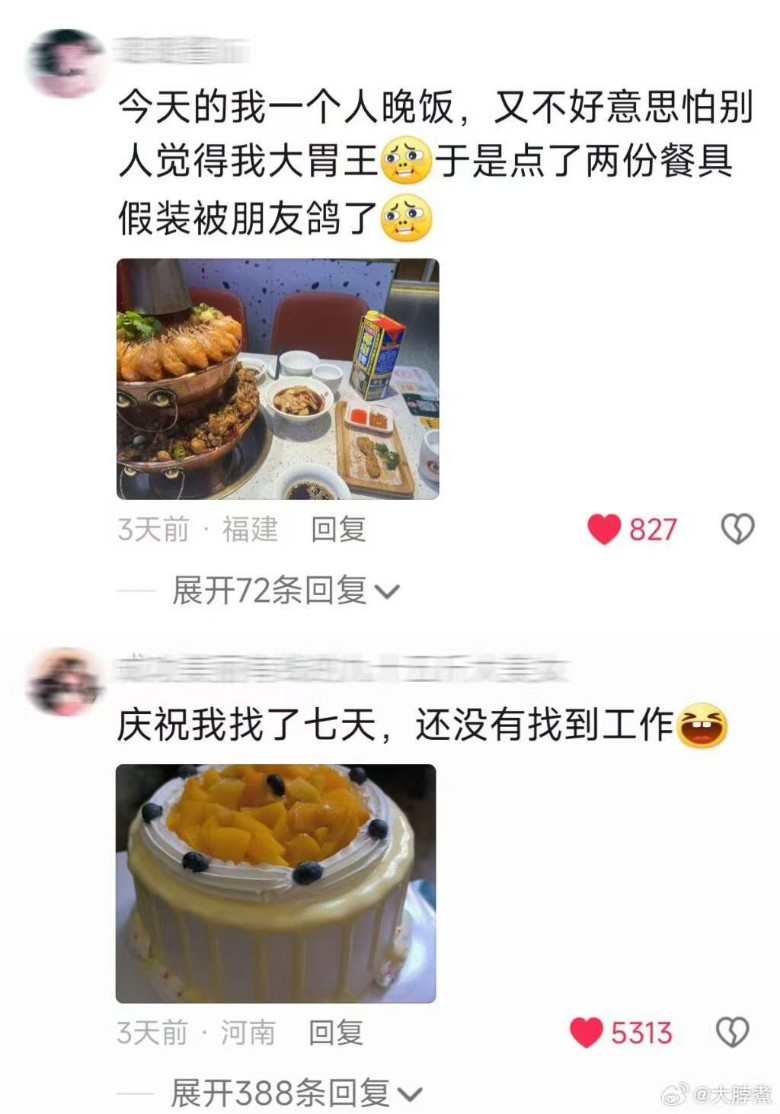Viewport: 780px width, 1114px height.
Task: Open the mango cake photo in the second comment
Action: 276,884
